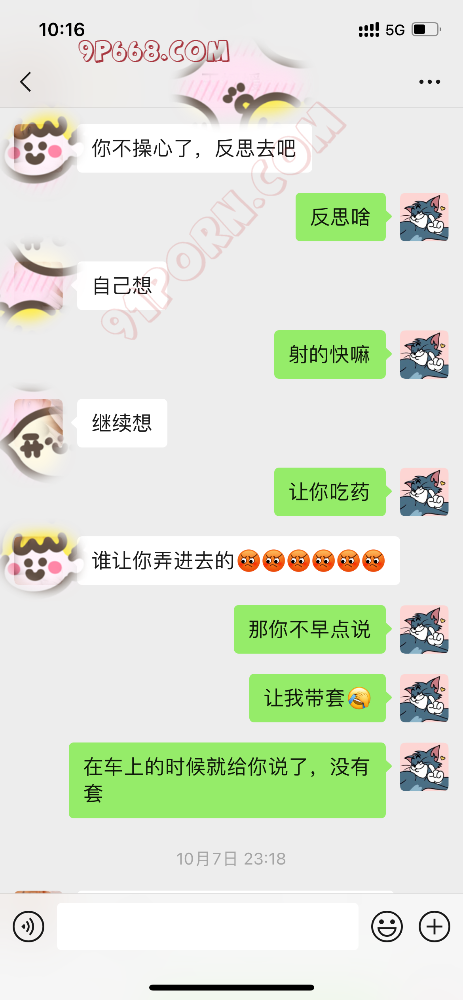Open the emoji picker

tap(387, 926)
